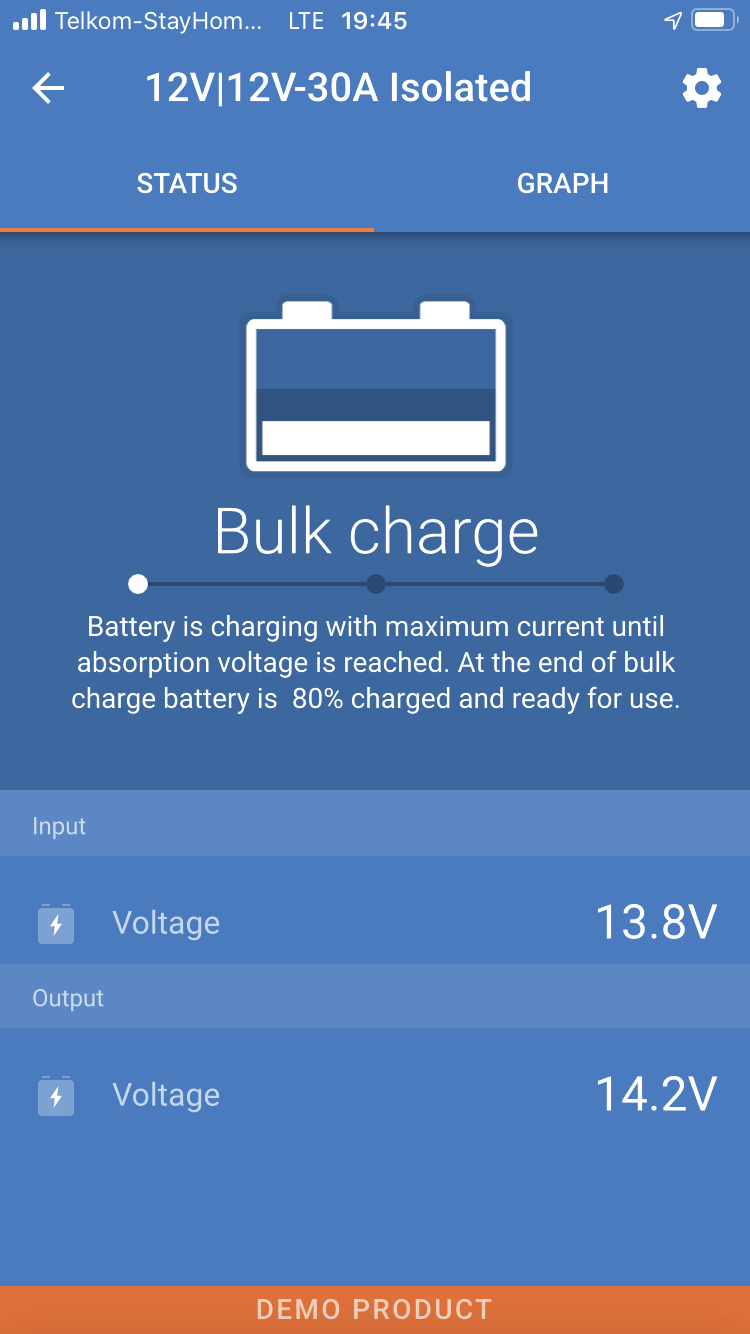Go back using the arrow icon
750x1334 pixels.
pos(48,89)
